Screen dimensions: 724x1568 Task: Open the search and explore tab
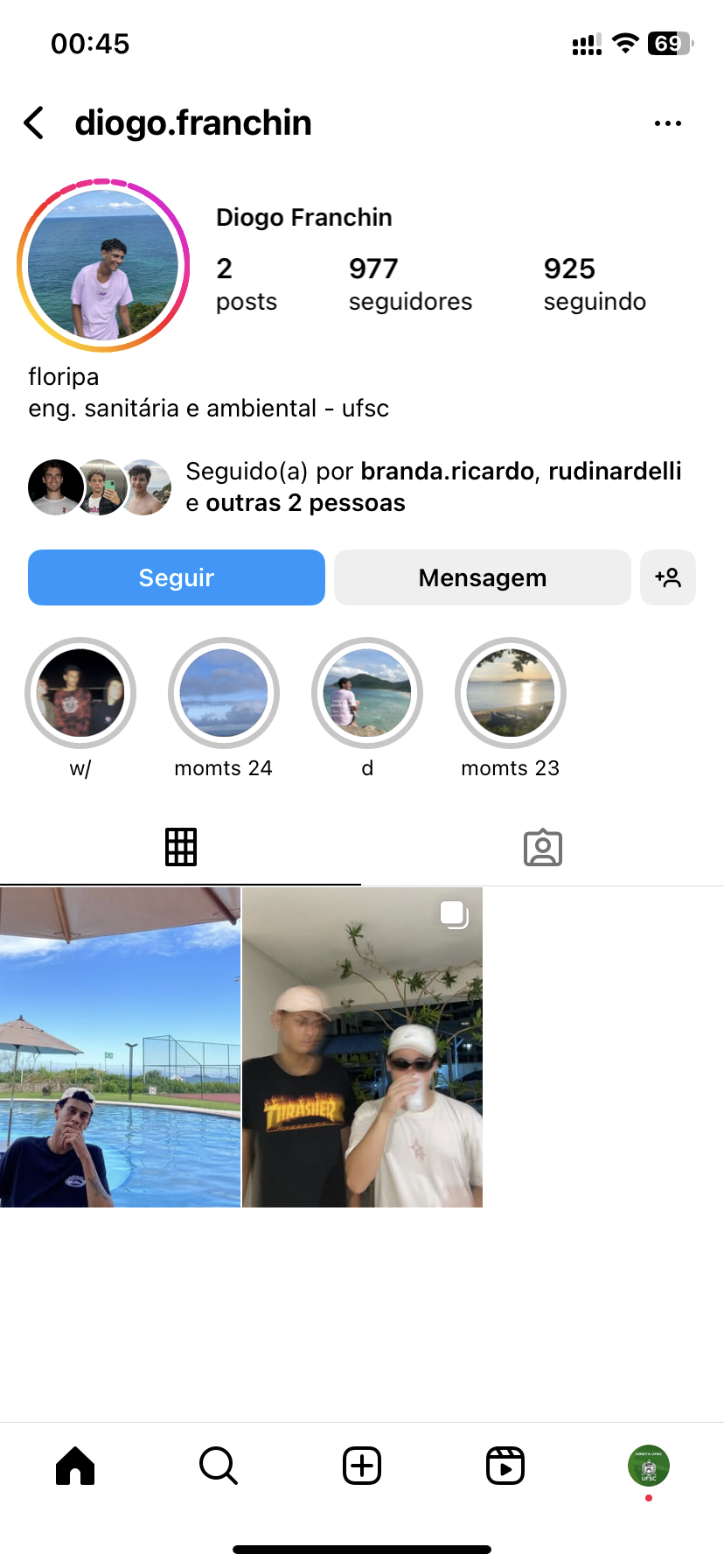[219, 1466]
